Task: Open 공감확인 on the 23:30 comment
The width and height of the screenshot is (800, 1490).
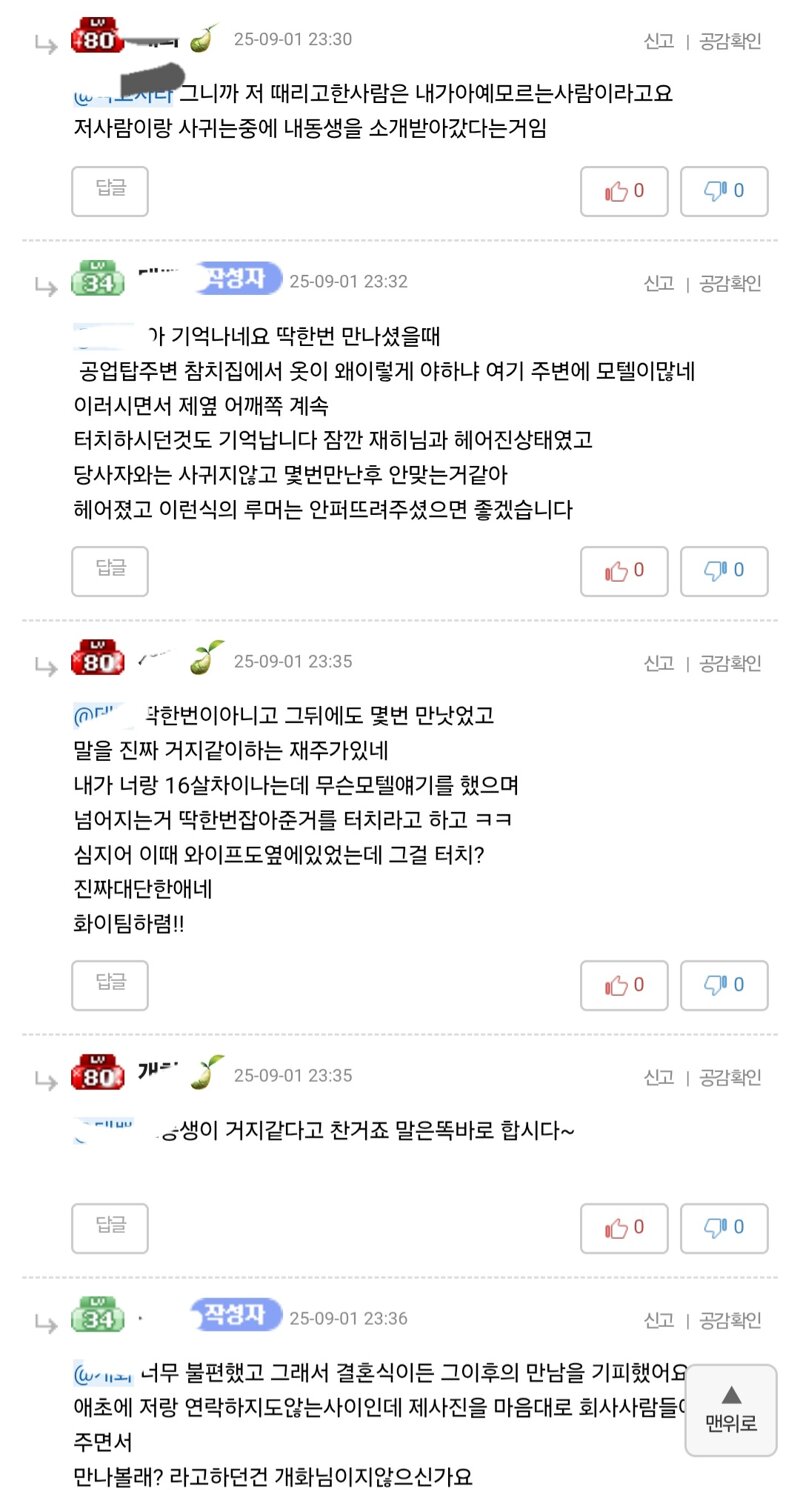Action: pos(730,41)
